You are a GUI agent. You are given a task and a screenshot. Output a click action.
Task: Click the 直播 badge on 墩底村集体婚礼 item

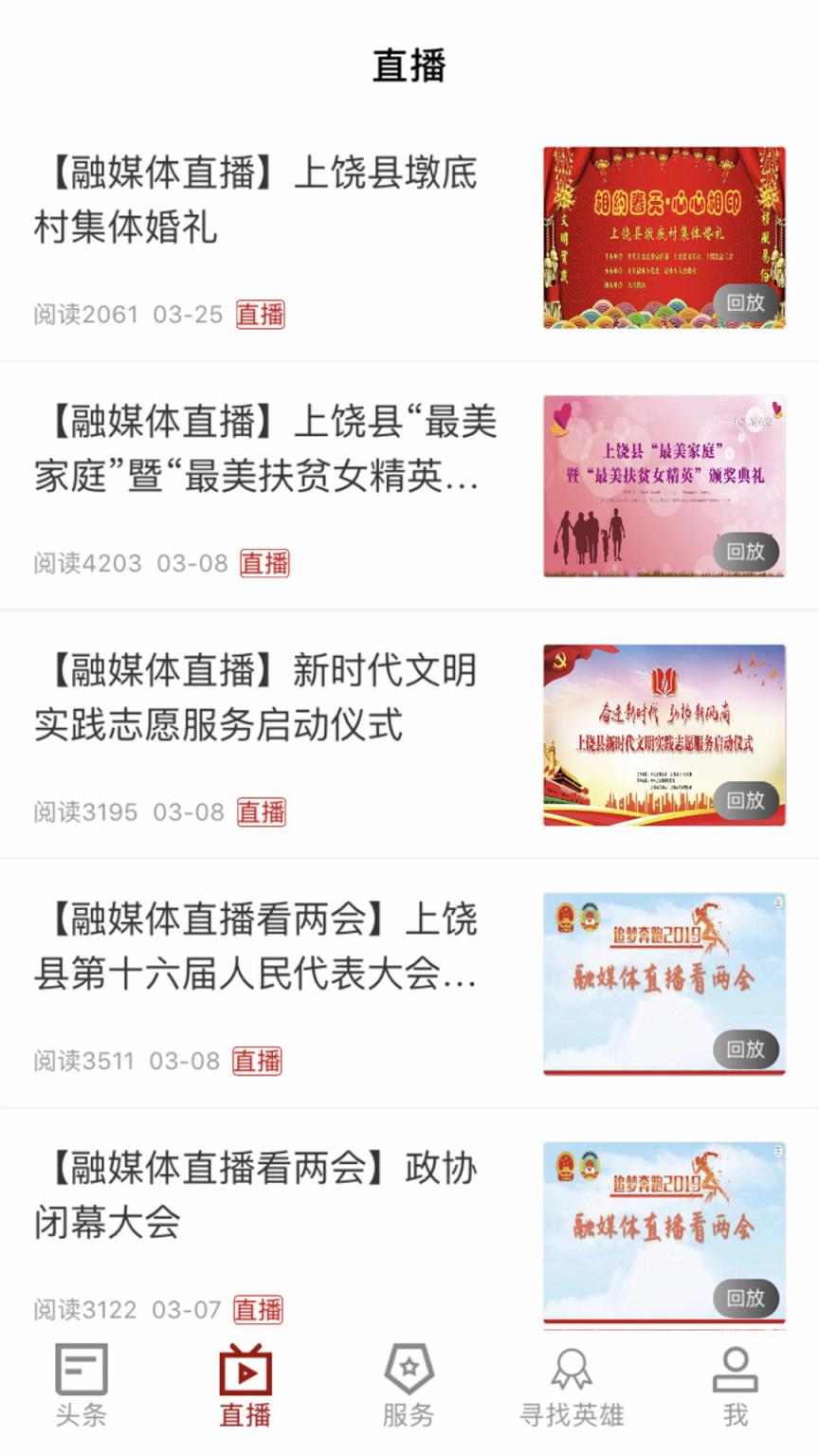pos(263,314)
